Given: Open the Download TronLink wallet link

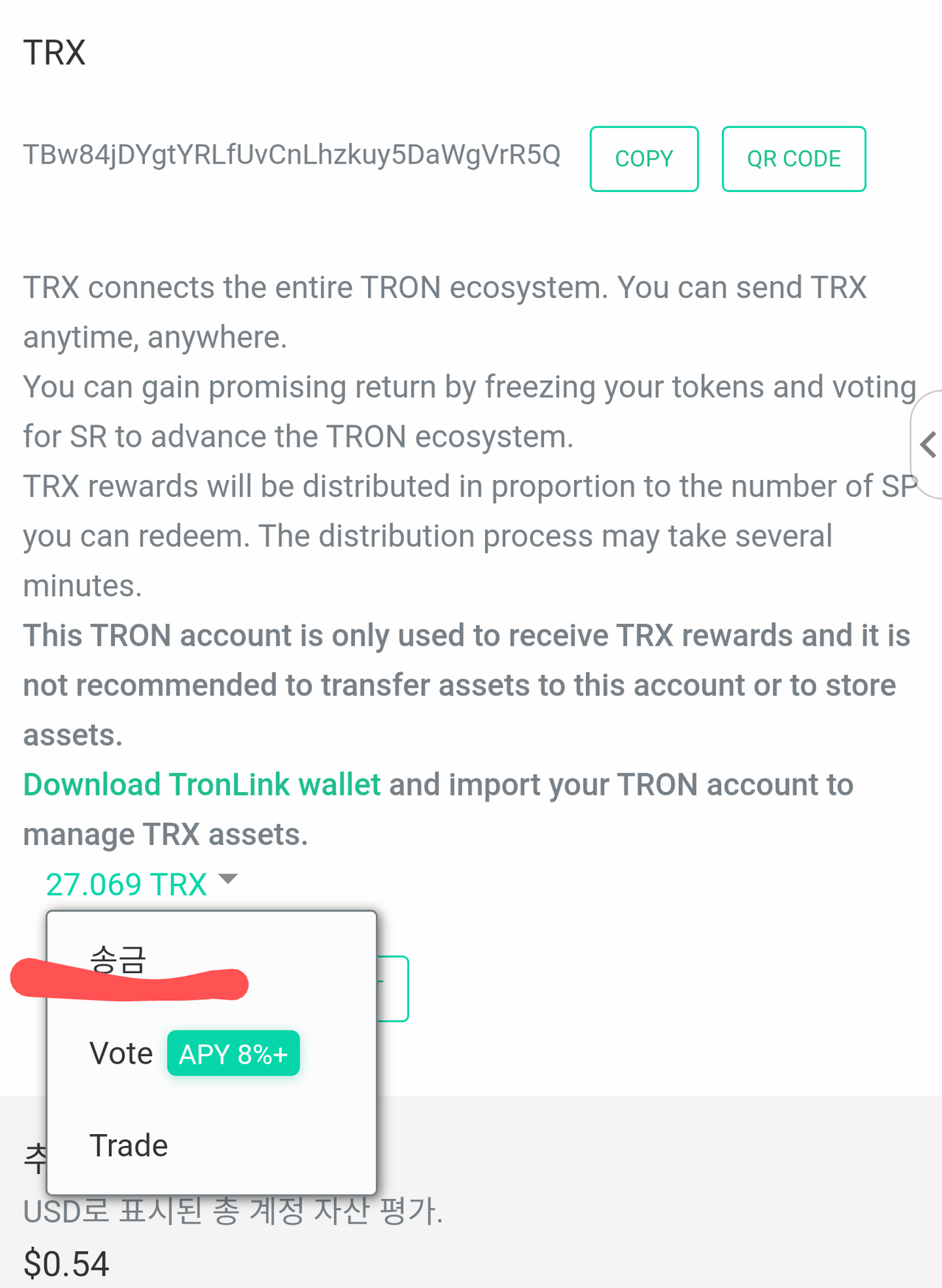Looking at the screenshot, I should click(x=202, y=785).
